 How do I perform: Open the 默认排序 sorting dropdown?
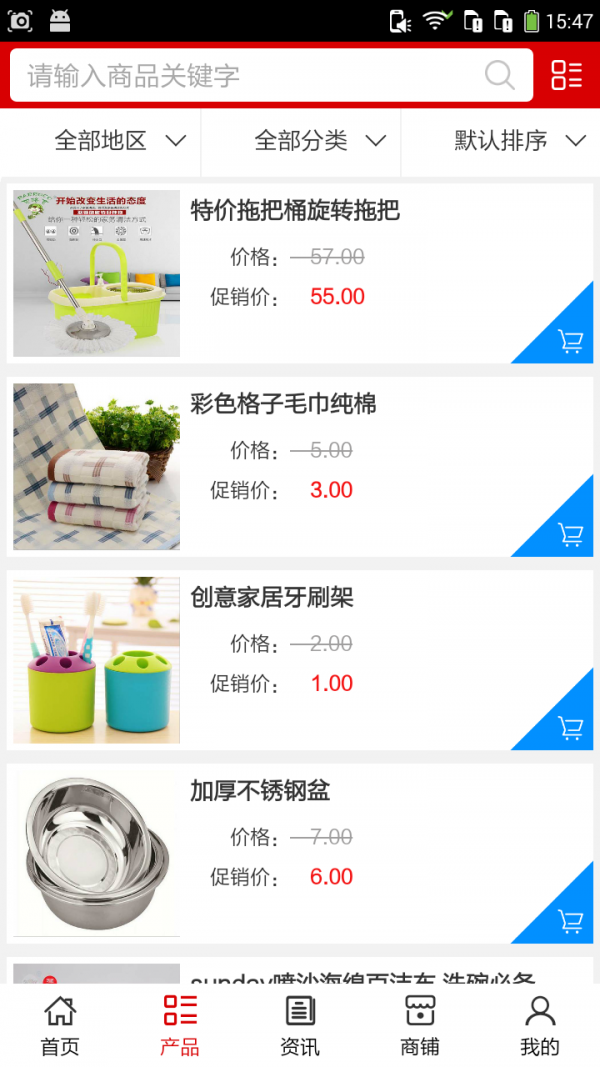520,141
